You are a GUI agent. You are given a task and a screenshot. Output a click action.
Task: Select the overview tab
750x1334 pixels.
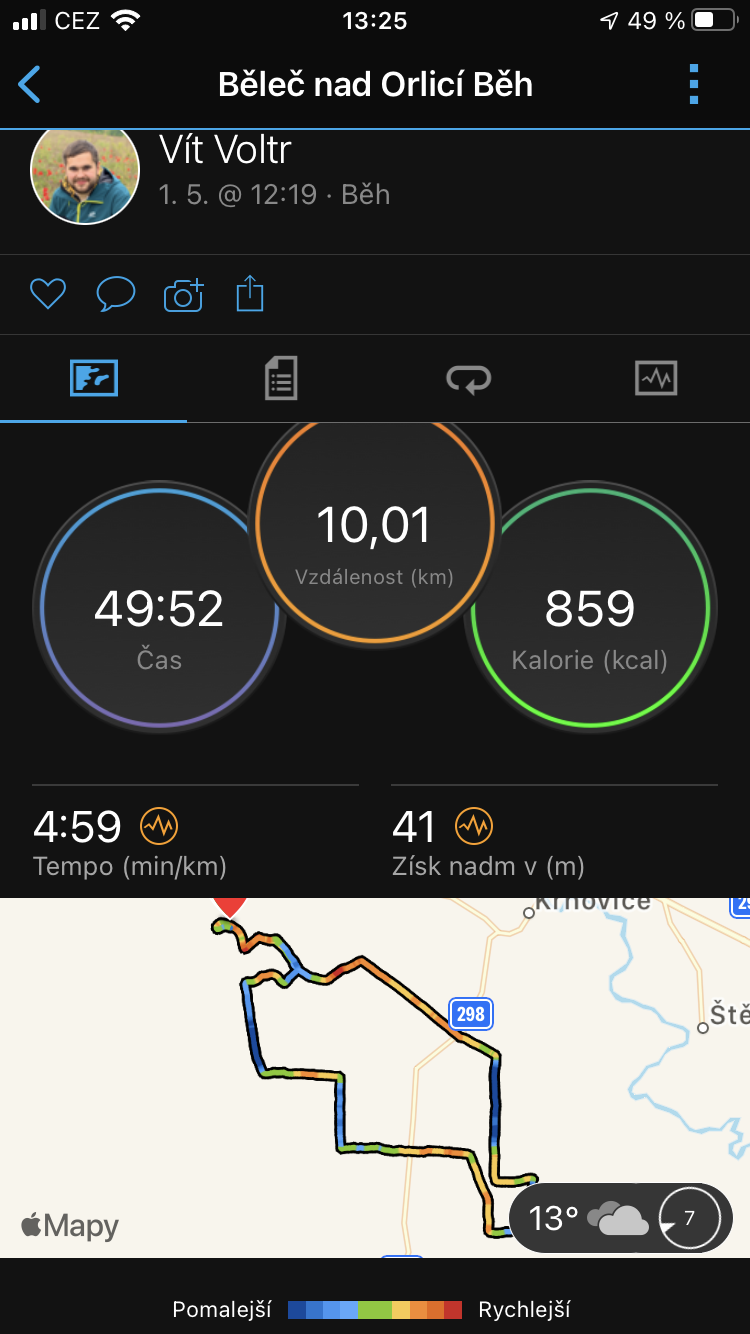pos(94,379)
